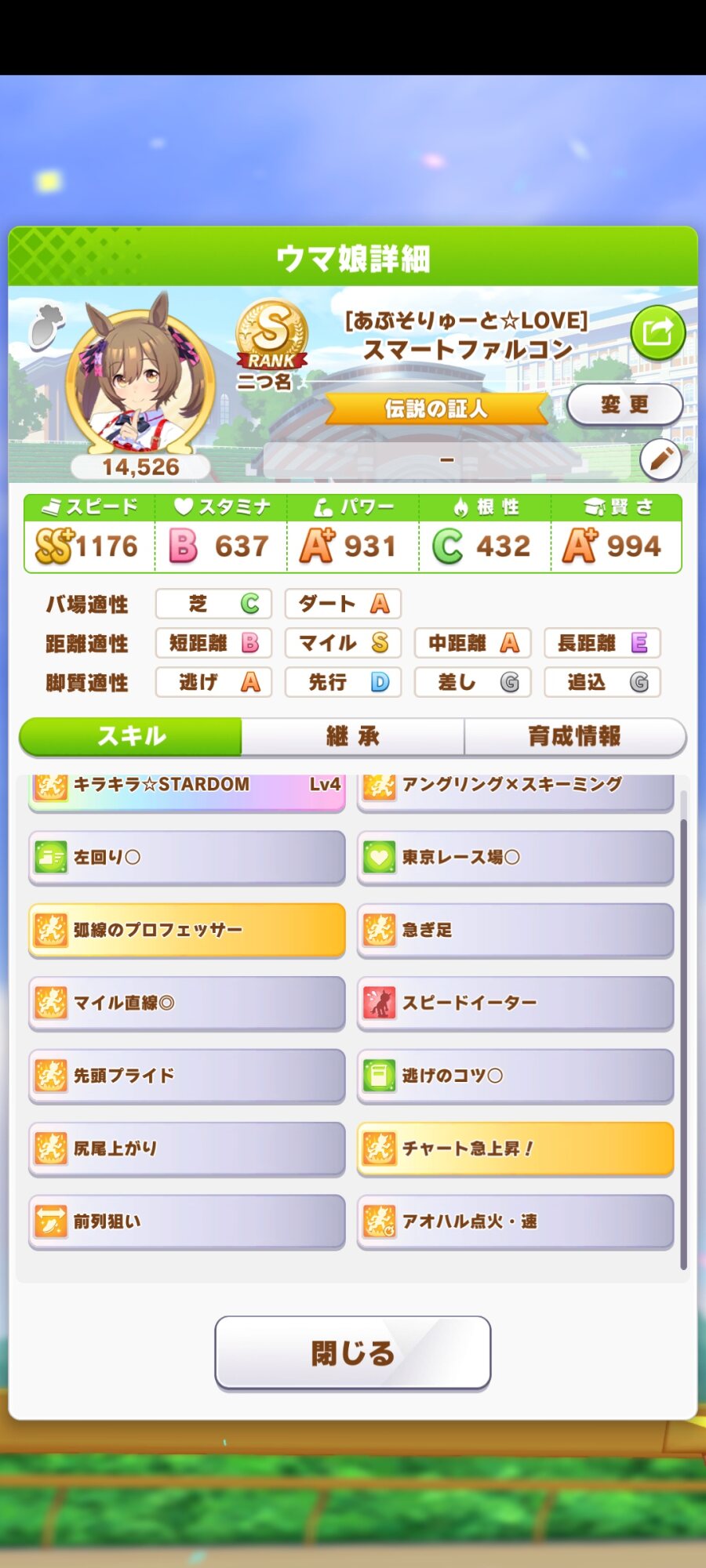Switch to the 育成情報 tab

pos(574,736)
